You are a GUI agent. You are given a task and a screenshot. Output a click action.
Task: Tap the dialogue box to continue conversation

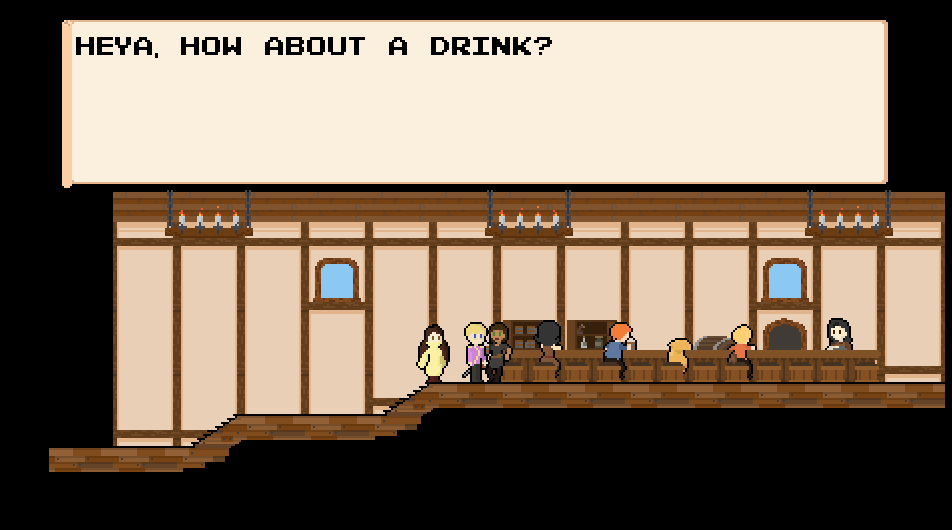coord(475,103)
